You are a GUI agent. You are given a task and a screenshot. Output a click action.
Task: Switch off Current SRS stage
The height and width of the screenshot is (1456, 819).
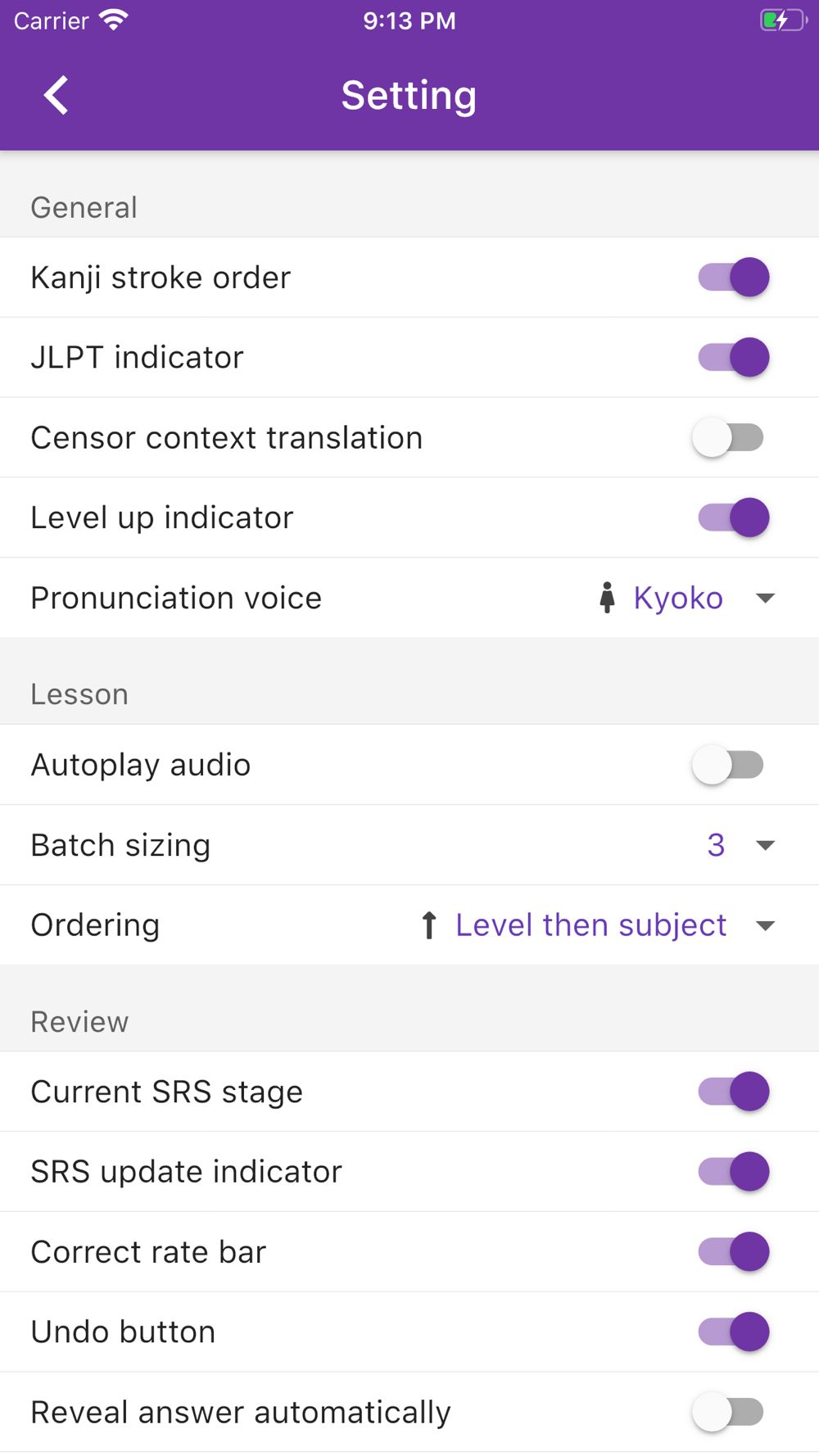pyautogui.click(x=733, y=1092)
